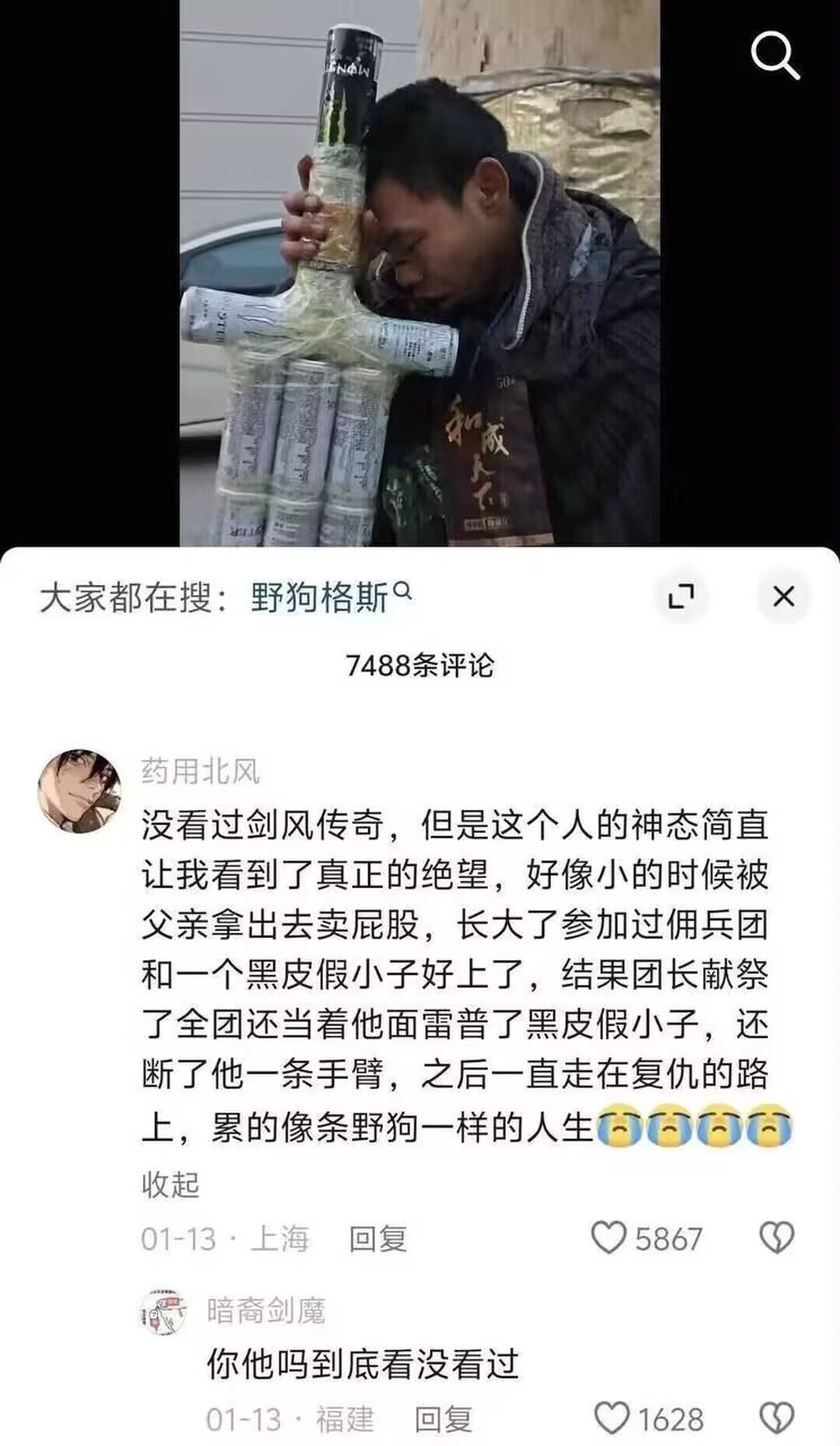Open the search magnifier icon
The width and height of the screenshot is (840, 1446).
click(774, 56)
